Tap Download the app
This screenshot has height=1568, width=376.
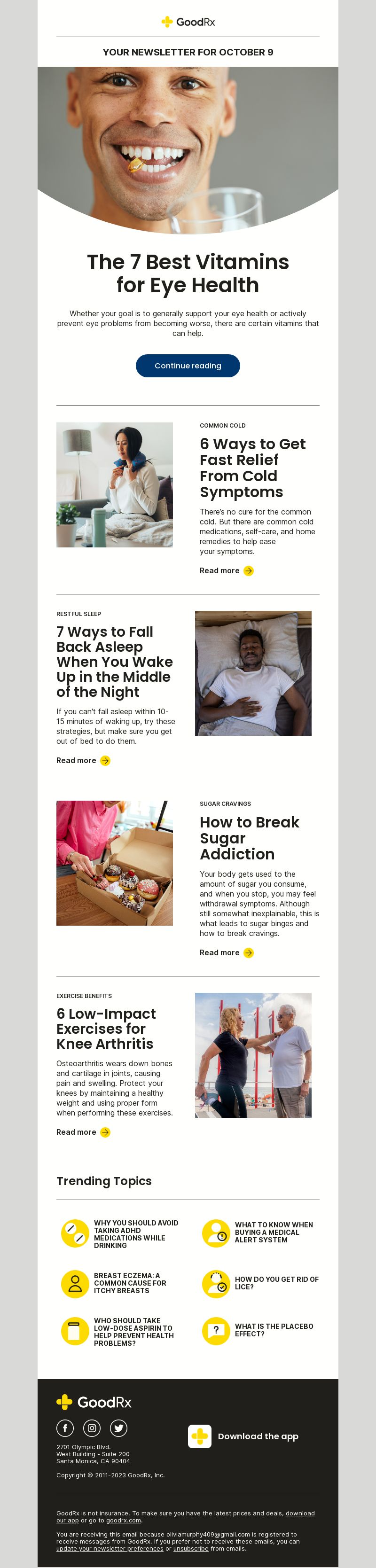pyautogui.click(x=258, y=1436)
